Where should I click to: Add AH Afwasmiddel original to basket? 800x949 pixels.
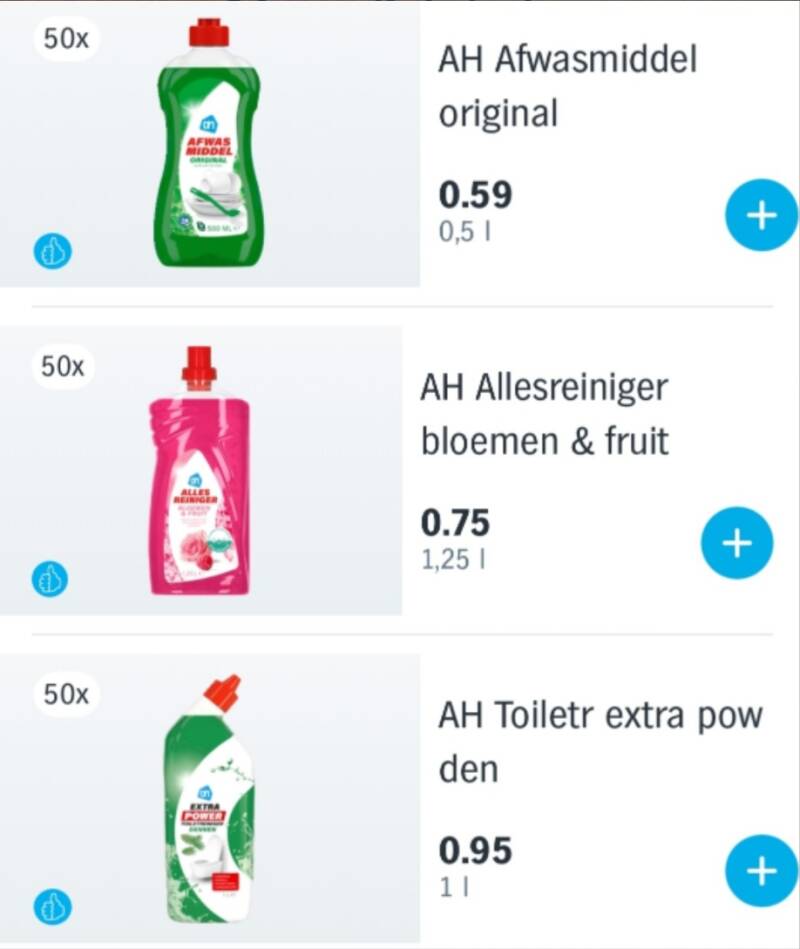click(x=762, y=214)
